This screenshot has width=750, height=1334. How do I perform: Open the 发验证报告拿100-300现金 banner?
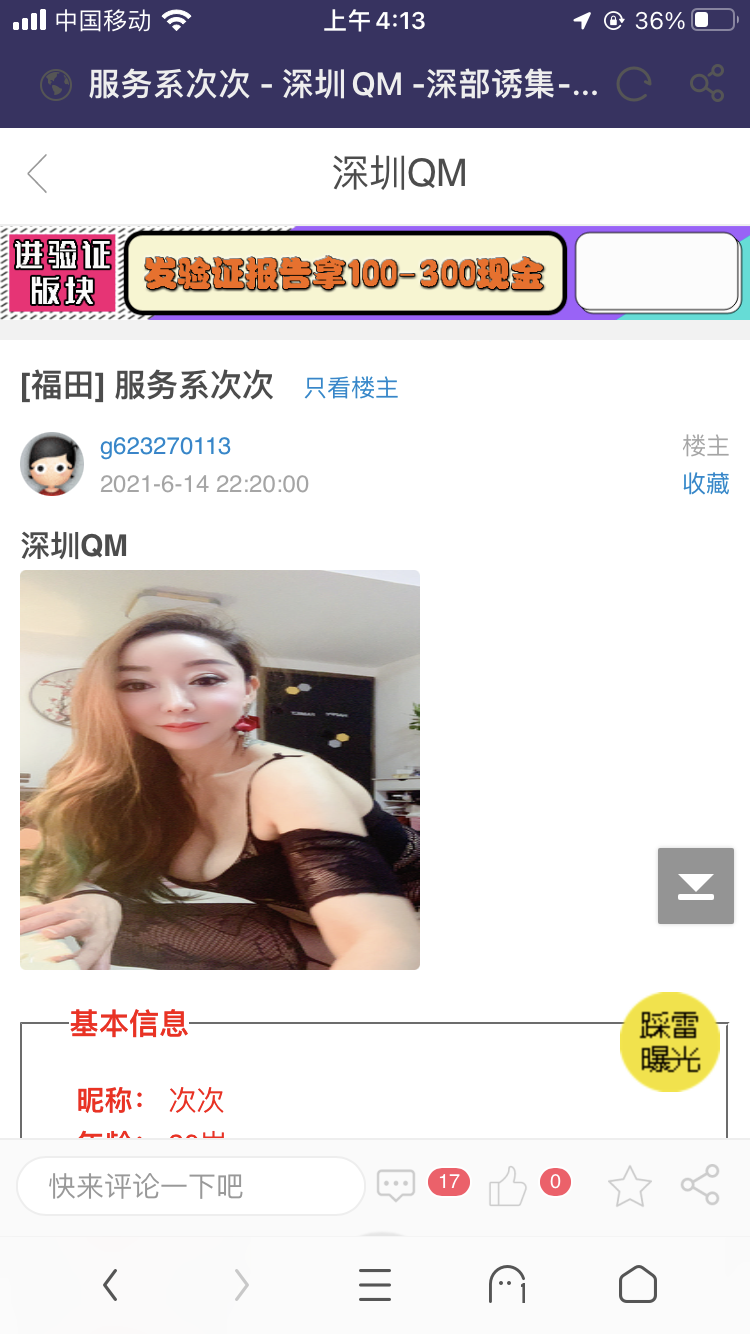pyautogui.click(x=345, y=273)
